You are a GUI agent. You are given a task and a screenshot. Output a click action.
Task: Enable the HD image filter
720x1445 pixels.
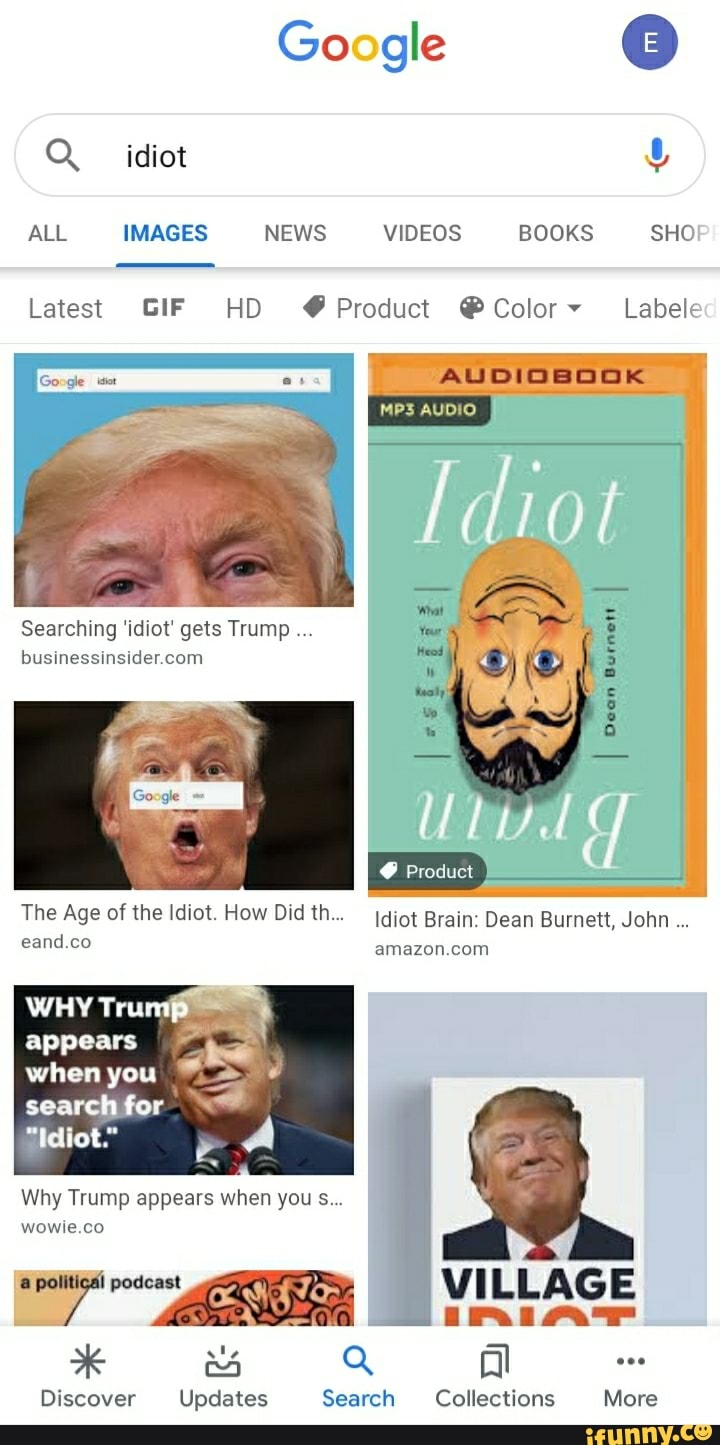(x=243, y=308)
